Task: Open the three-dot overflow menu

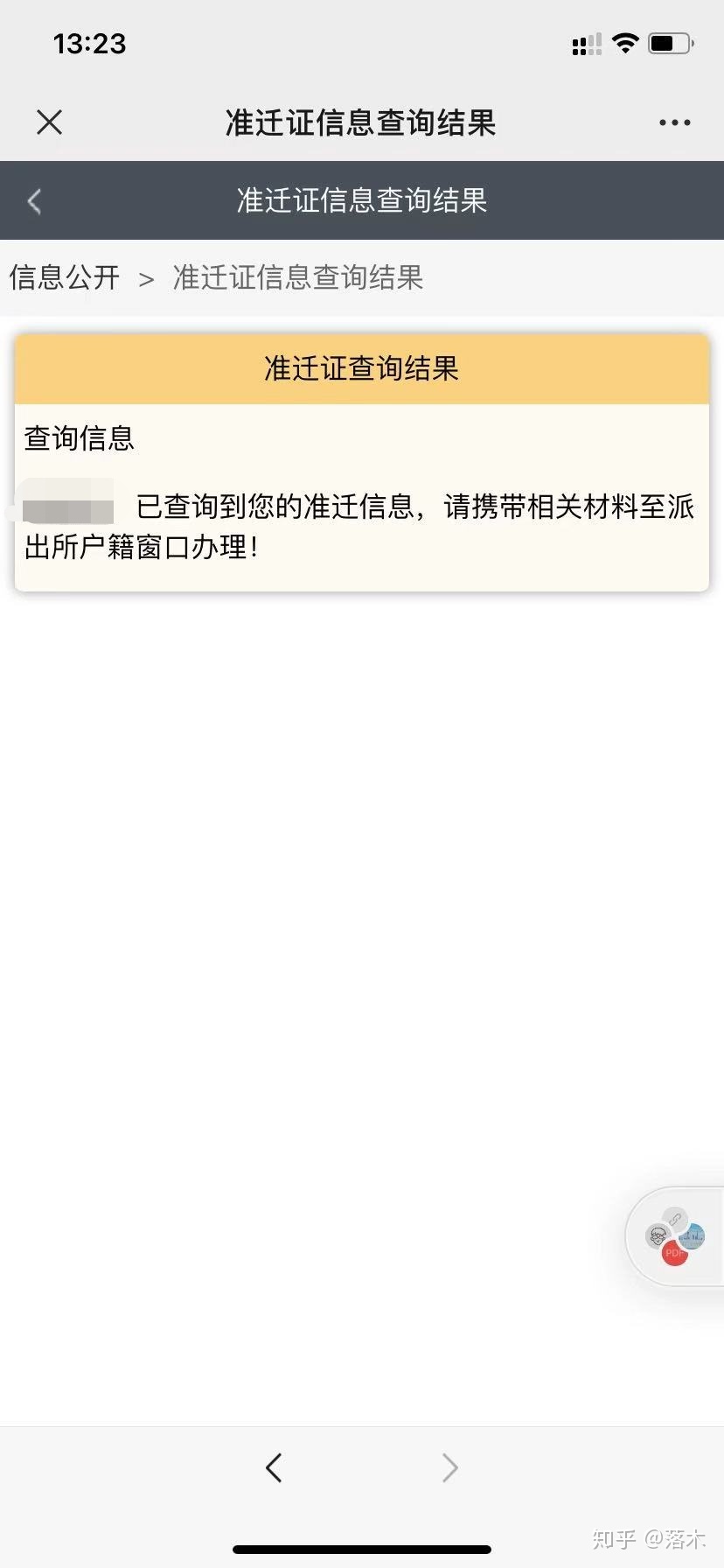Action: pos(674,123)
